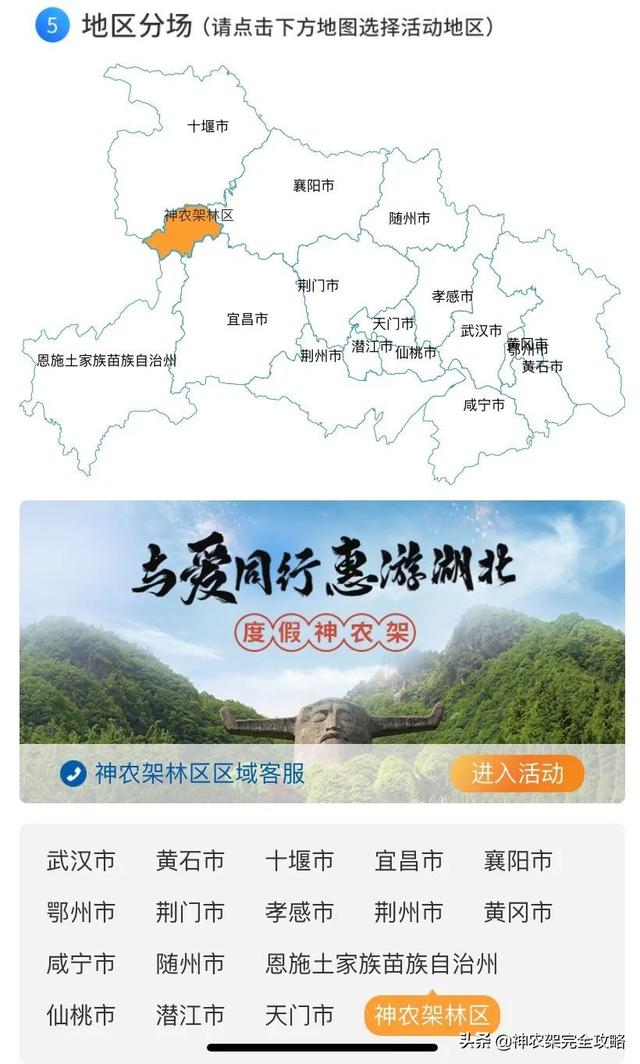Viewport: 640px width, 1064px height.
Task: Pick 宜昌市 from the city list
Action: click(x=408, y=860)
